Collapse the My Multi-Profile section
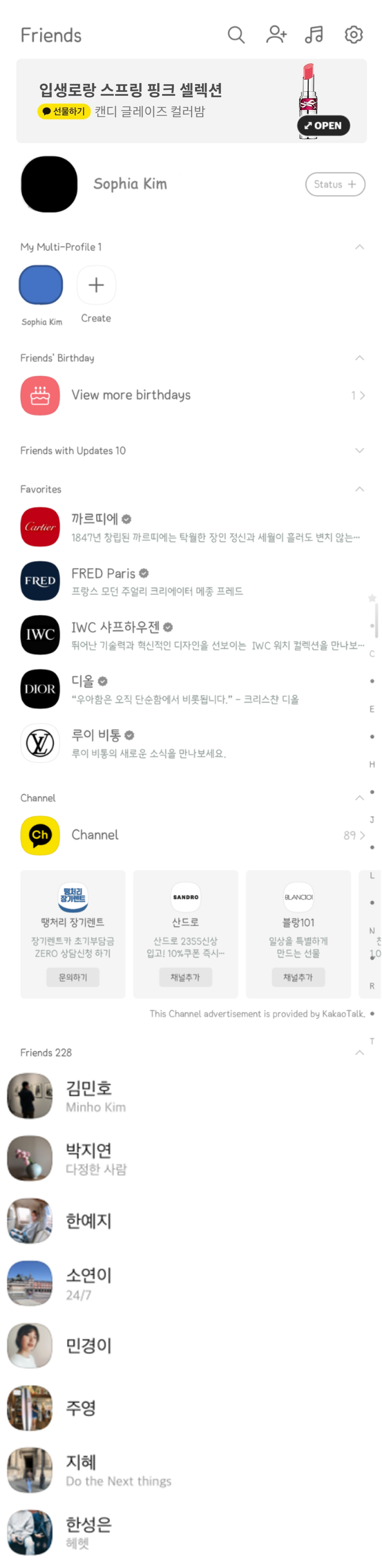The width and height of the screenshot is (382, 1568). (359, 247)
